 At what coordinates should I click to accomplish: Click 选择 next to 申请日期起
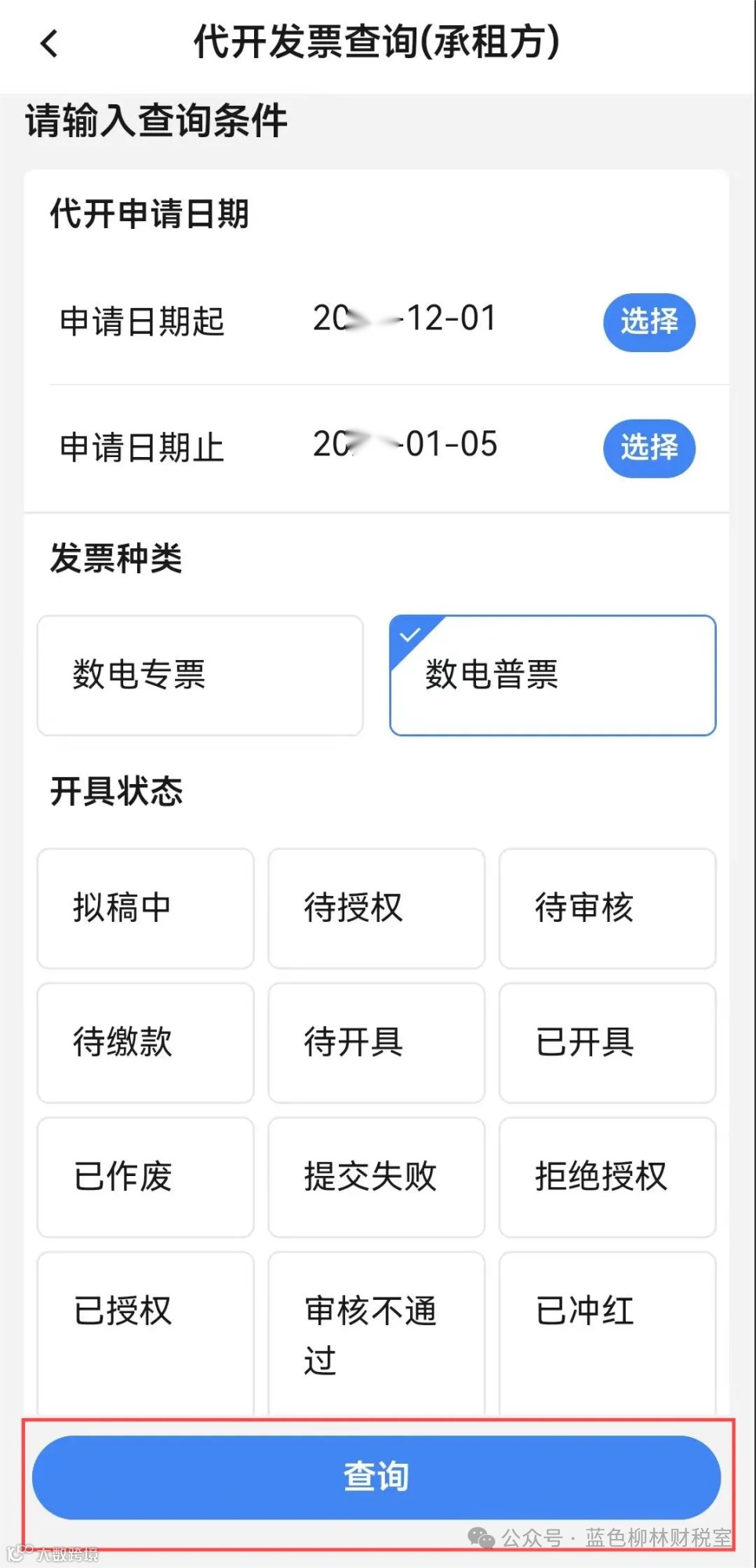(649, 322)
